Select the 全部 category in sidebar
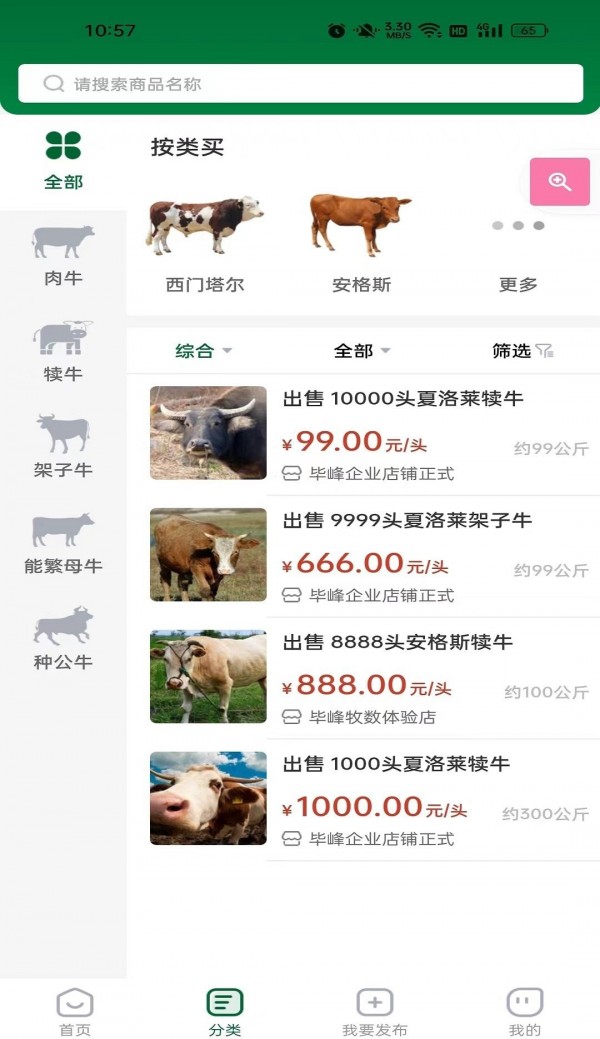Image resolution: width=600 pixels, height=1039 pixels. point(63,160)
